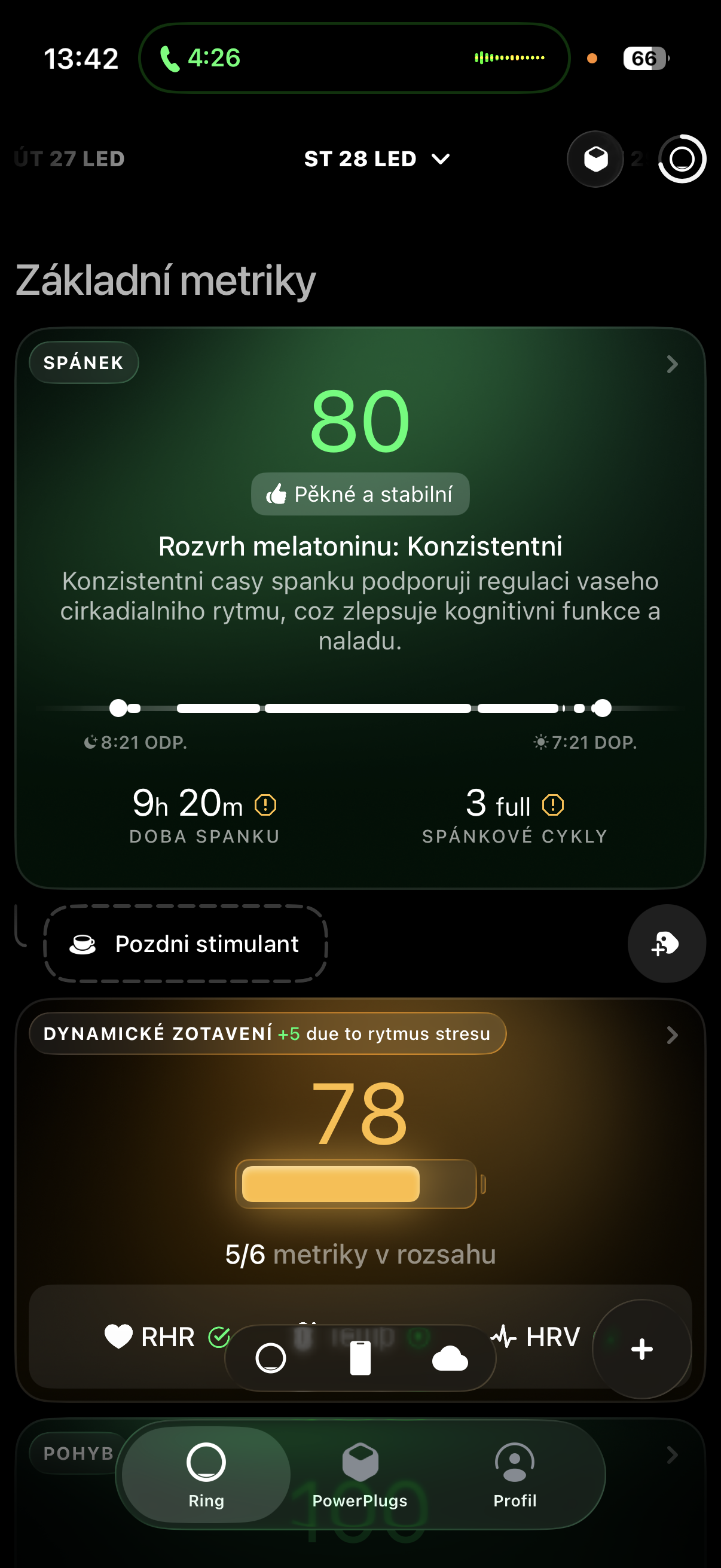Select the cloud source in floating switcher
721x1568 pixels.
pyautogui.click(x=450, y=1358)
